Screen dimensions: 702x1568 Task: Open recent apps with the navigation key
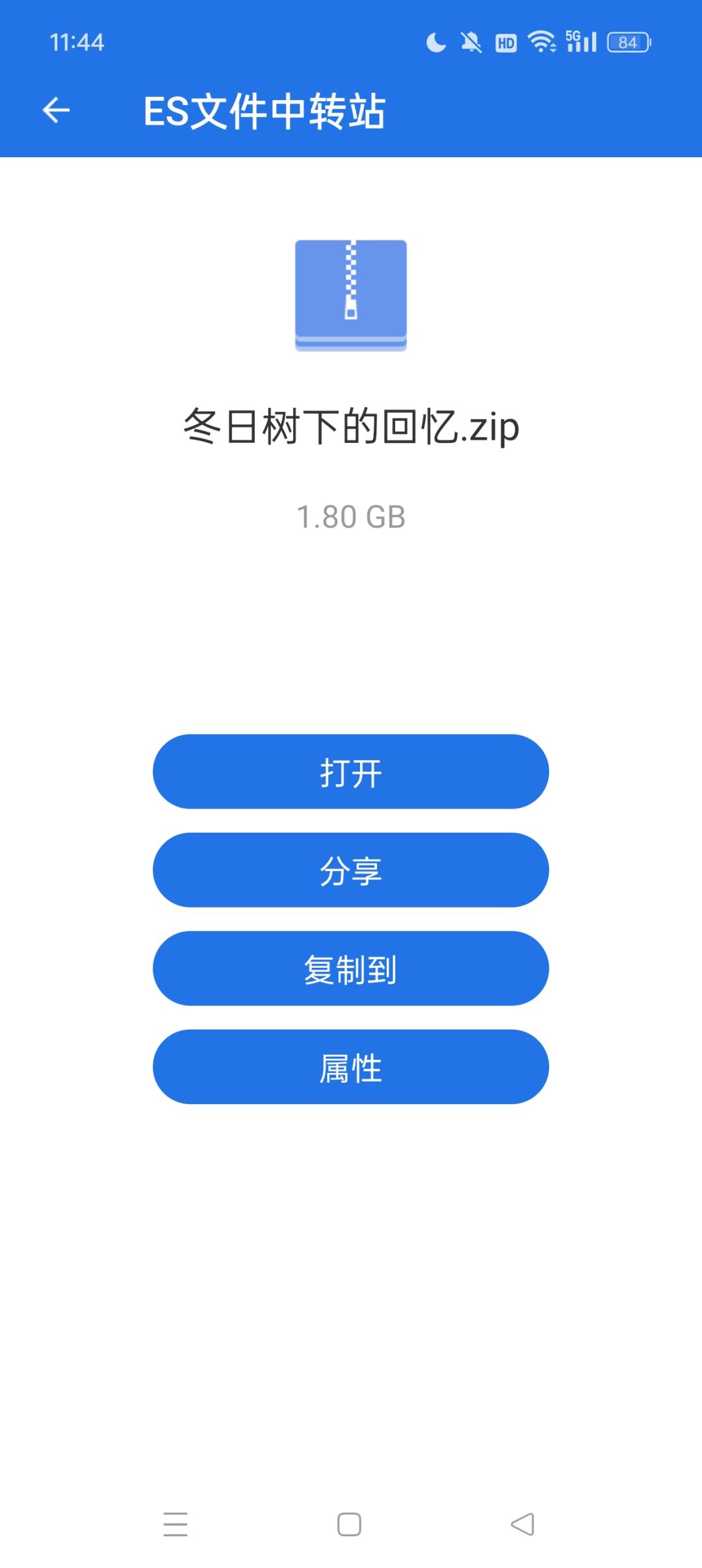point(177,1524)
